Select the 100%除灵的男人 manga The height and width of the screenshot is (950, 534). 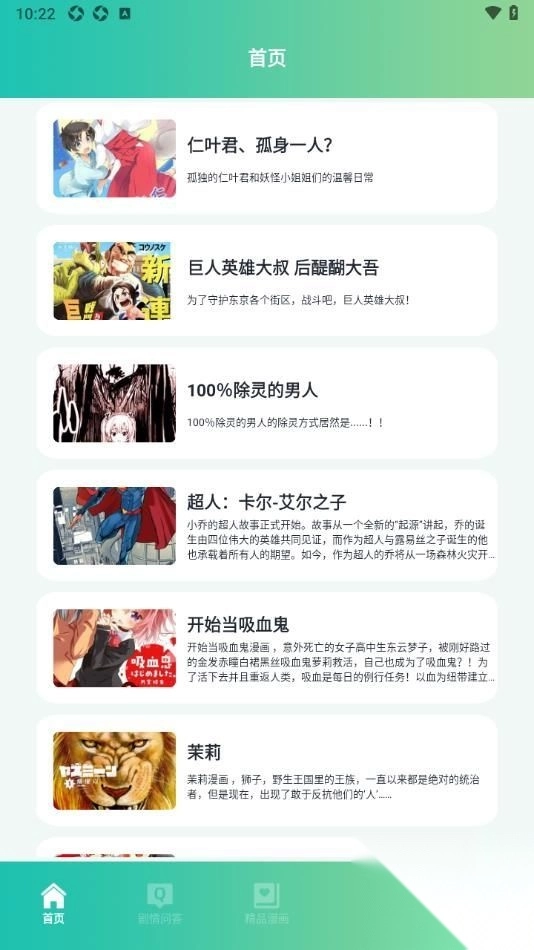tap(267, 403)
